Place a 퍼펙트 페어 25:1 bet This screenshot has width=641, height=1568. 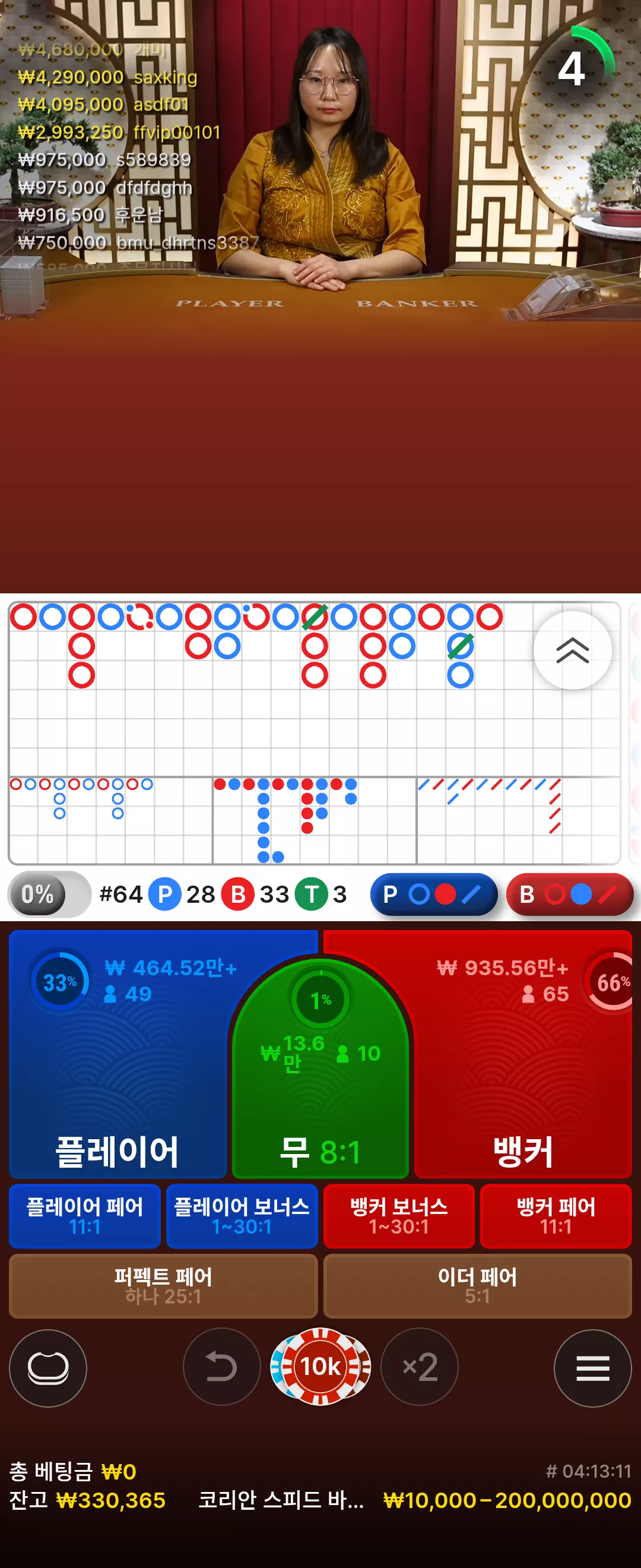point(164,1285)
